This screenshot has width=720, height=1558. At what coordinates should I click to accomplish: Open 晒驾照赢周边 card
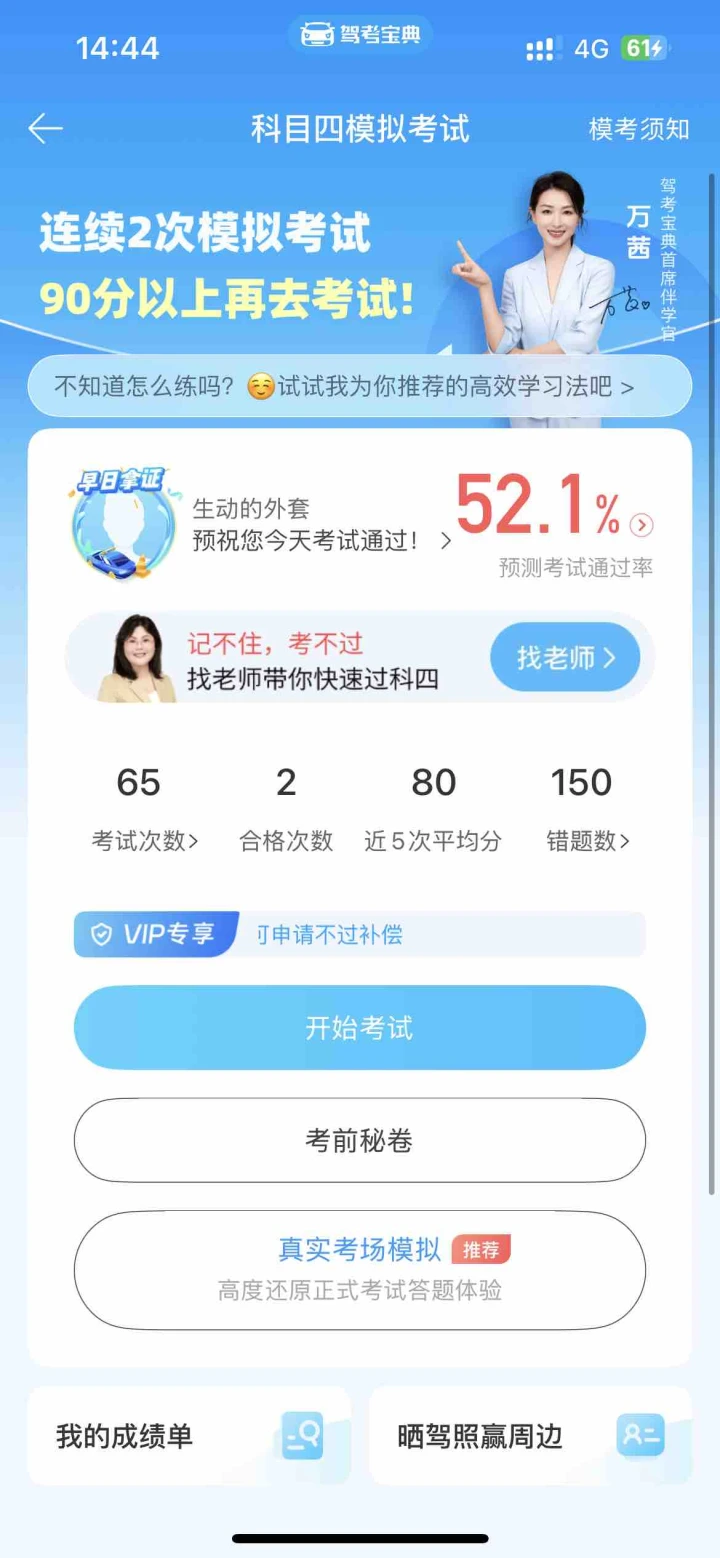[530, 1436]
